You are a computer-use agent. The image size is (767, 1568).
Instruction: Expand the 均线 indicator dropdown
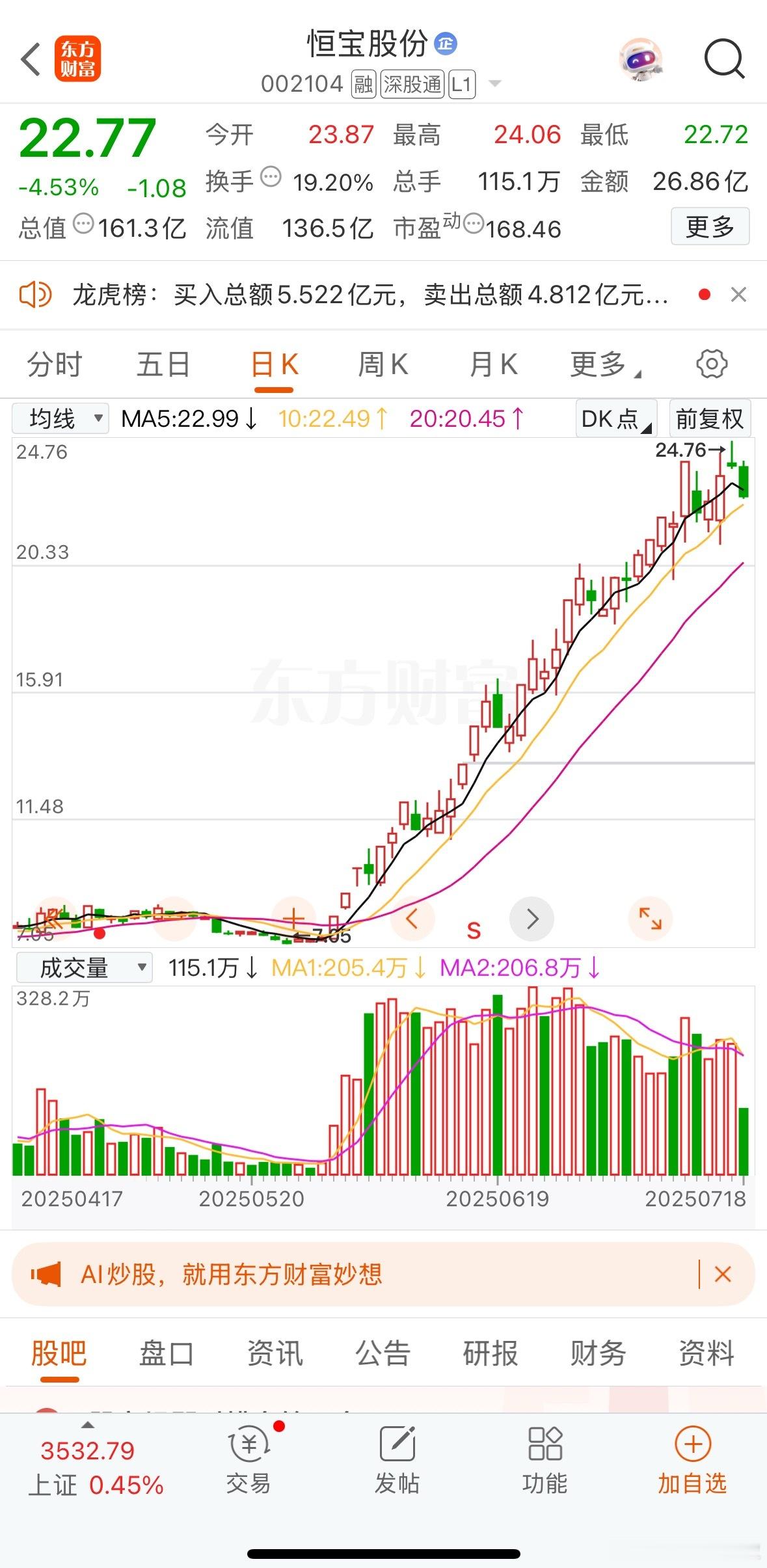pyautogui.click(x=61, y=418)
